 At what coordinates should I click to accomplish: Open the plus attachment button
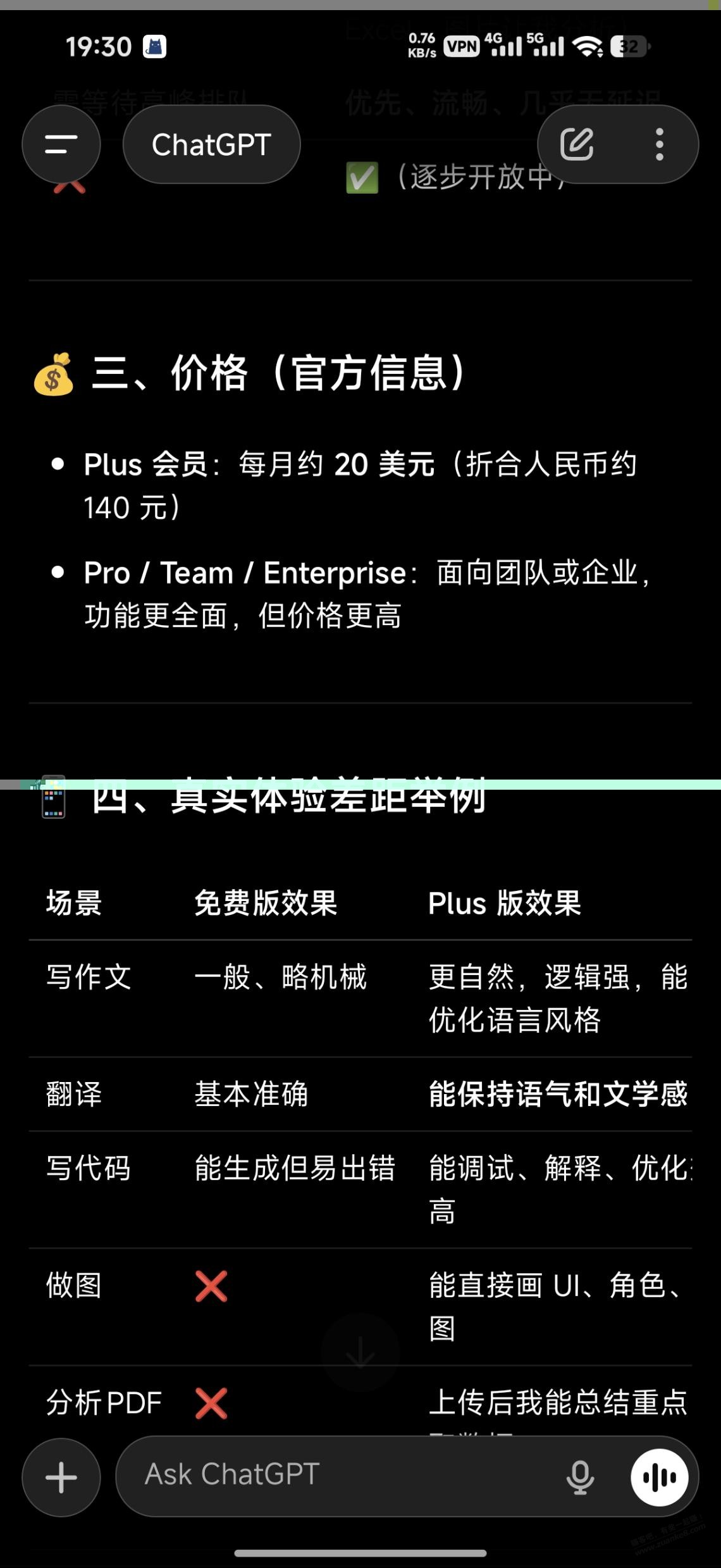tap(61, 1477)
